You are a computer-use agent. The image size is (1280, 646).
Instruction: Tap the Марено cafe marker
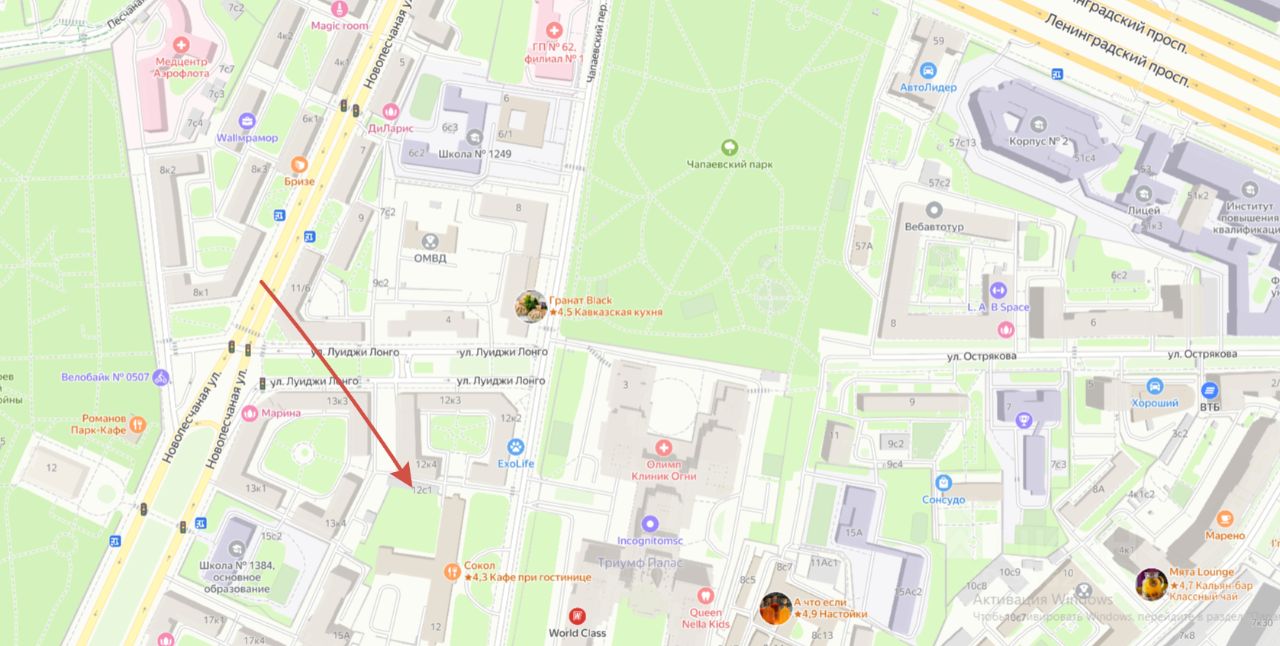(1224, 518)
